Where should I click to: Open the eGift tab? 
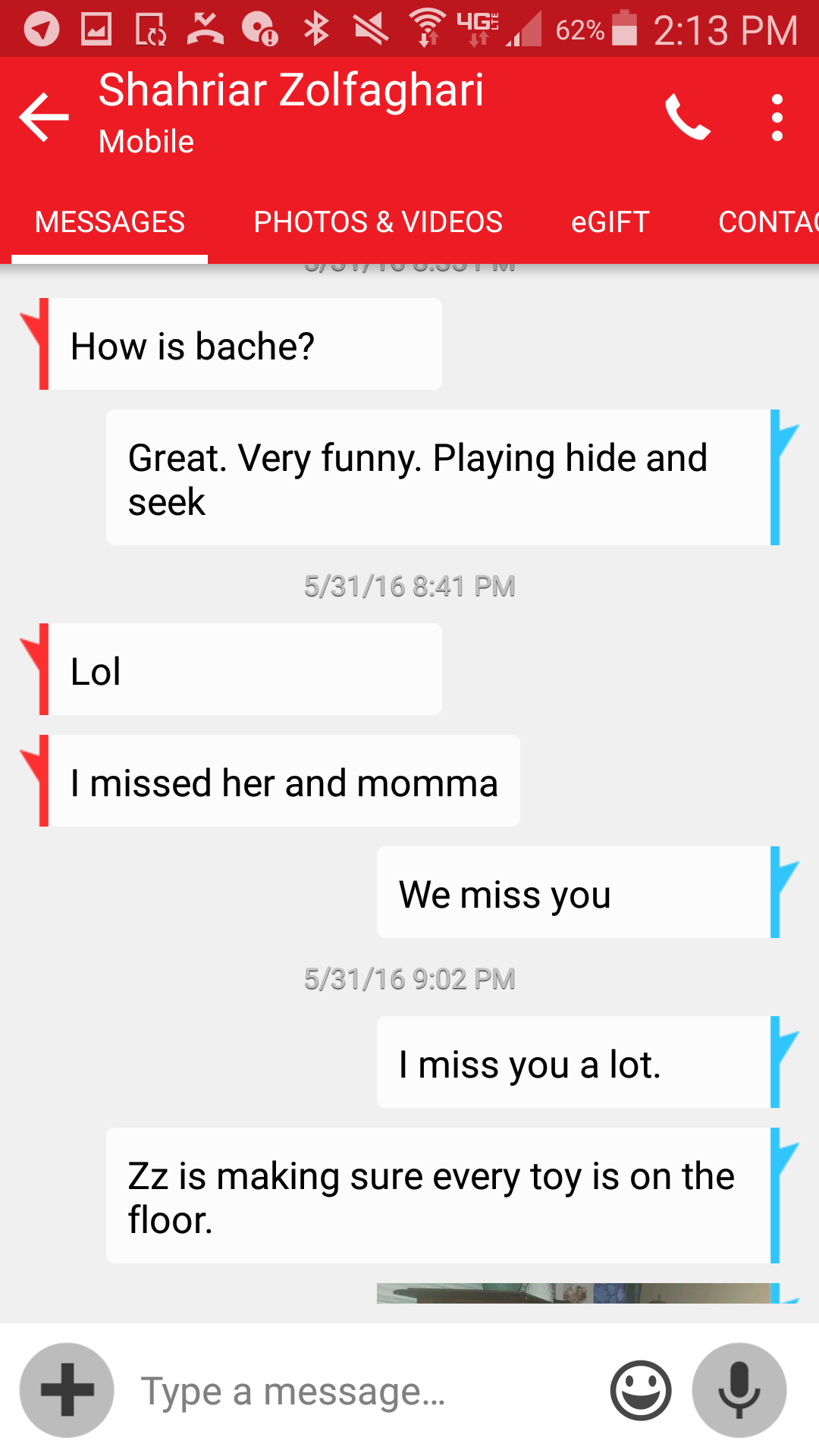pos(610,222)
